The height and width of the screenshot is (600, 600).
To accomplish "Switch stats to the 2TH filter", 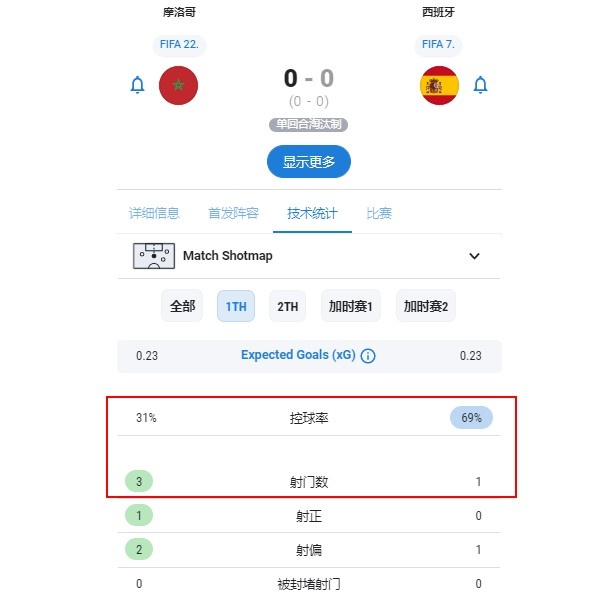I will (288, 306).
